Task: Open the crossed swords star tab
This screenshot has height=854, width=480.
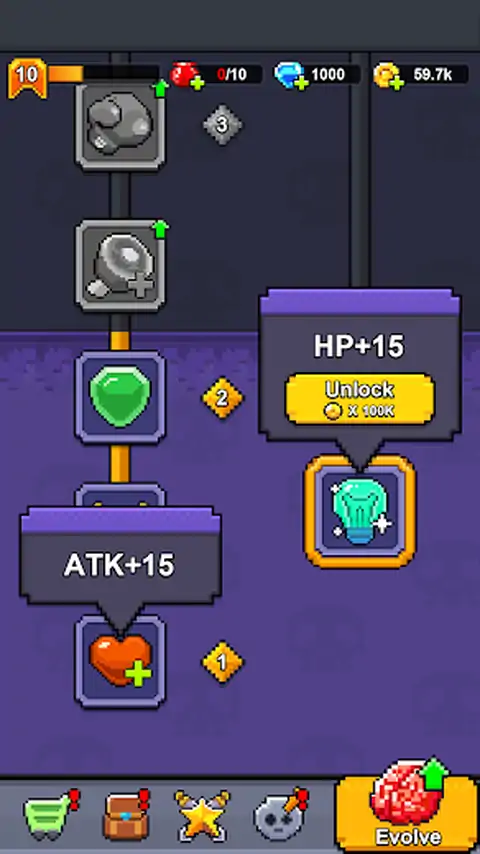Action: [202, 815]
